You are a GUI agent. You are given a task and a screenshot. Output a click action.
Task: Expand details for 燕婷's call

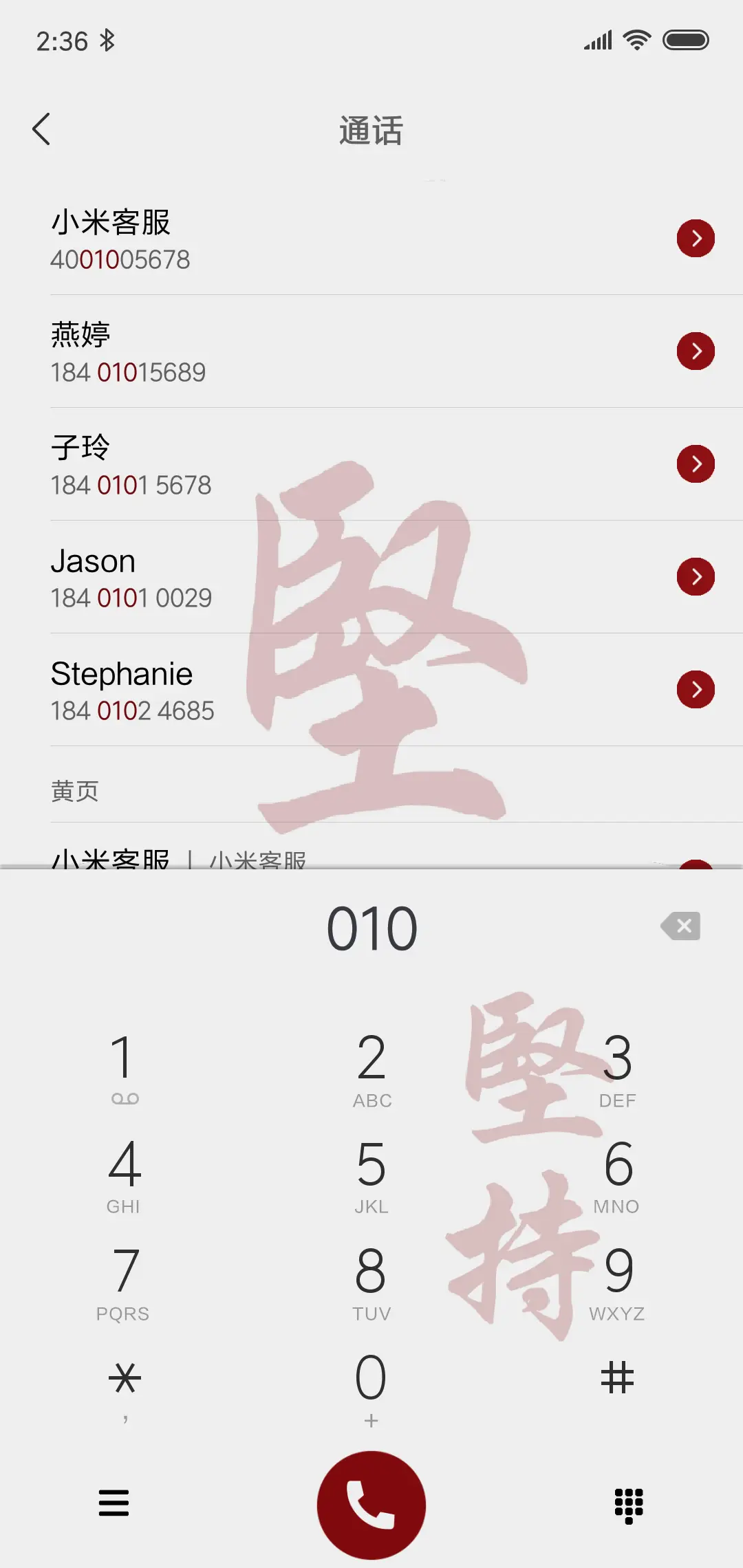[x=696, y=351]
